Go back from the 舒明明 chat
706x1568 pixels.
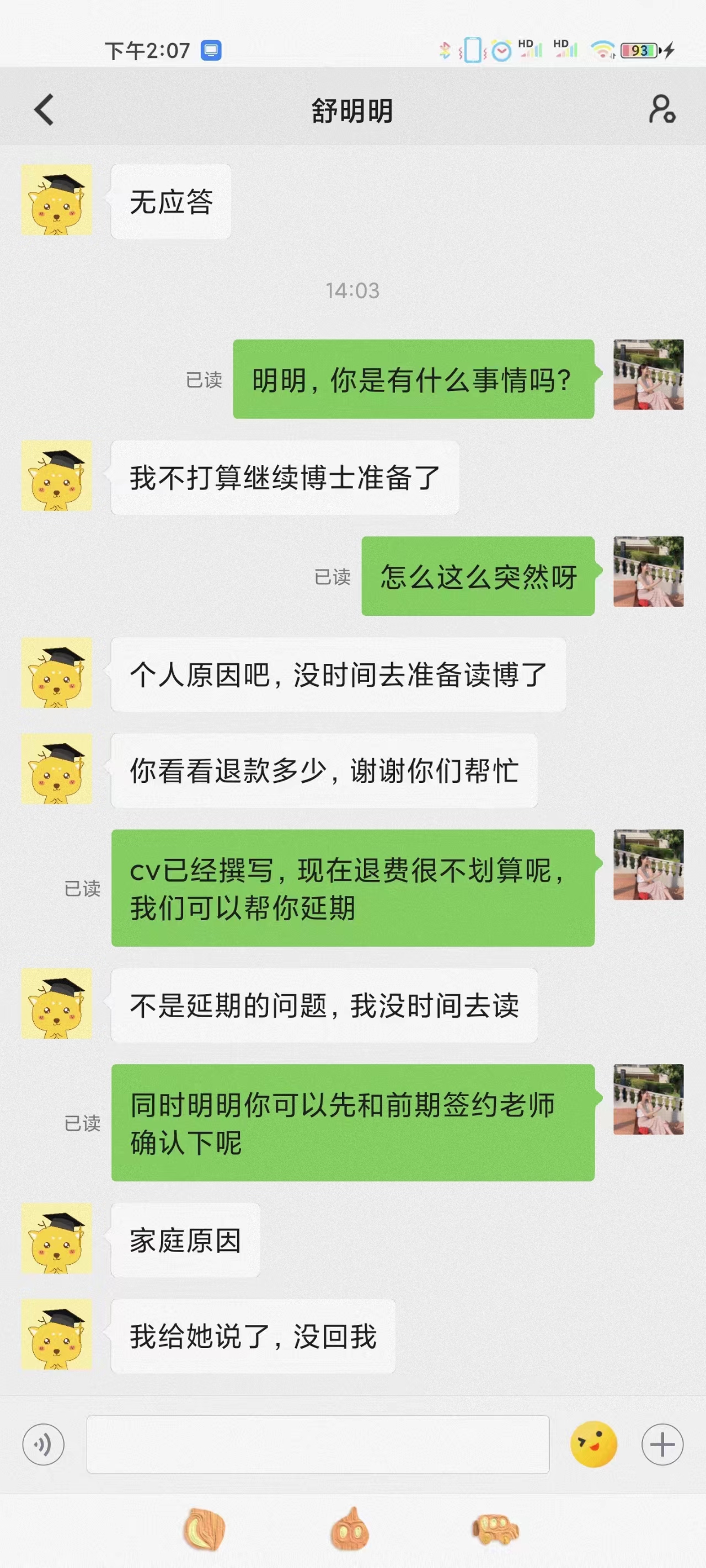coord(44,110)
